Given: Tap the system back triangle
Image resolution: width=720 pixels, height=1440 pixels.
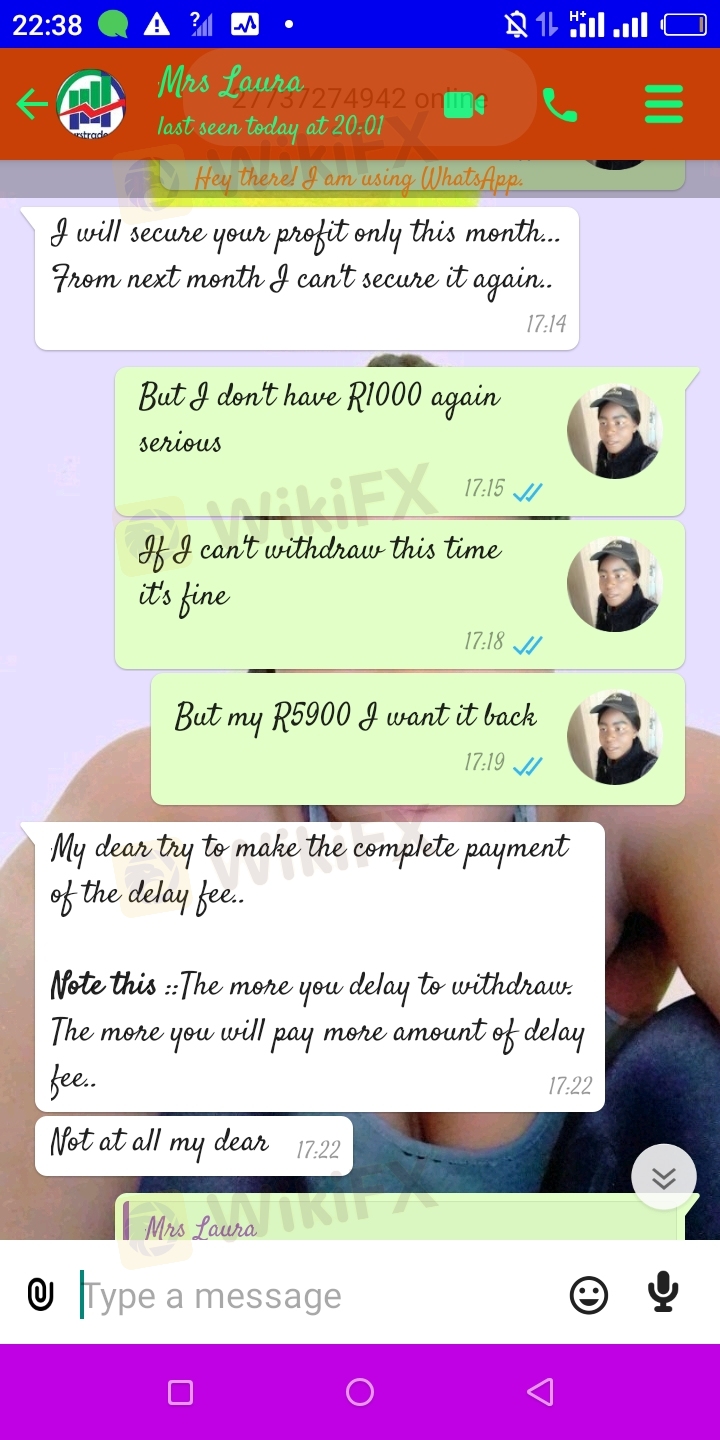Looking at the screenshot, I should [540, 1392].
